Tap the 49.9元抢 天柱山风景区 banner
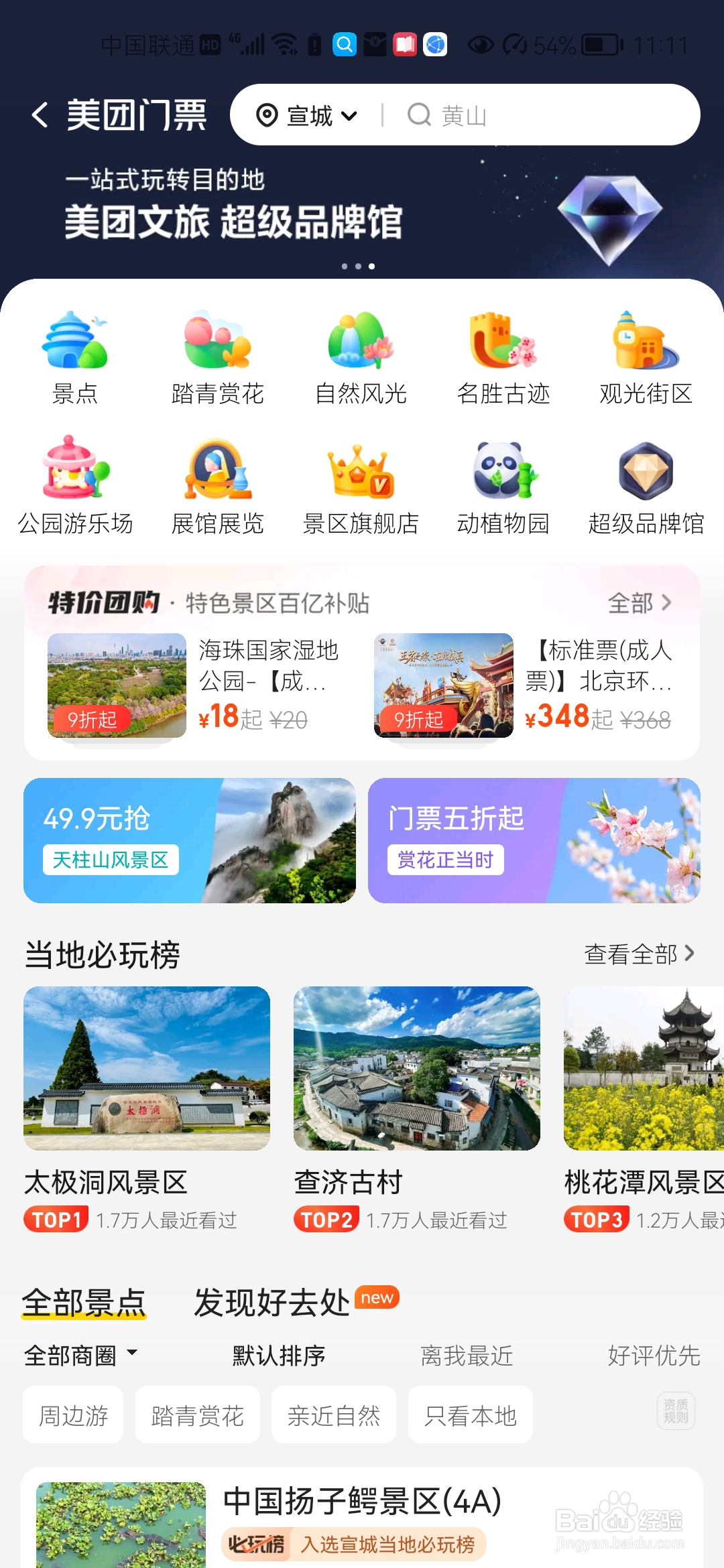Screen dimensions: 724x1568 tap(189, 840)
